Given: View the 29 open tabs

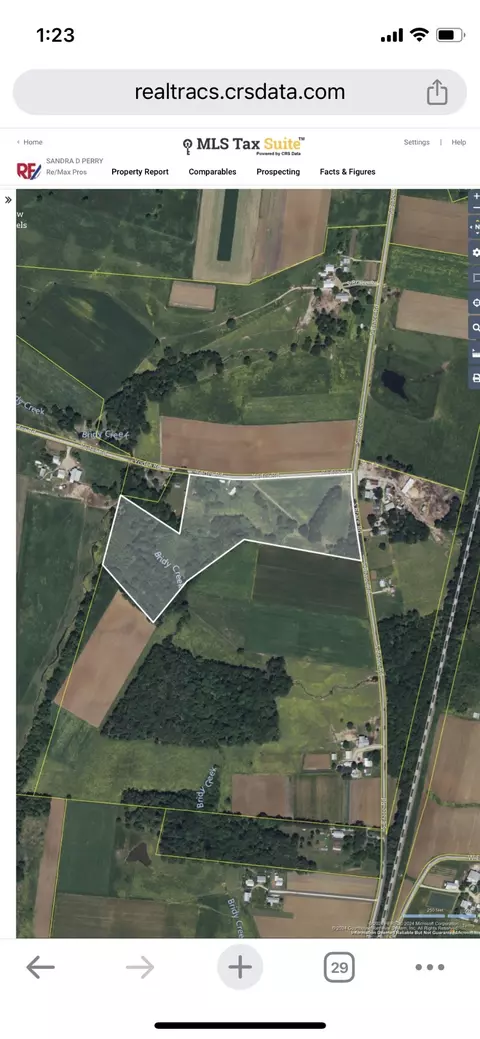Looking at the screenshot, I should point(339,967).
